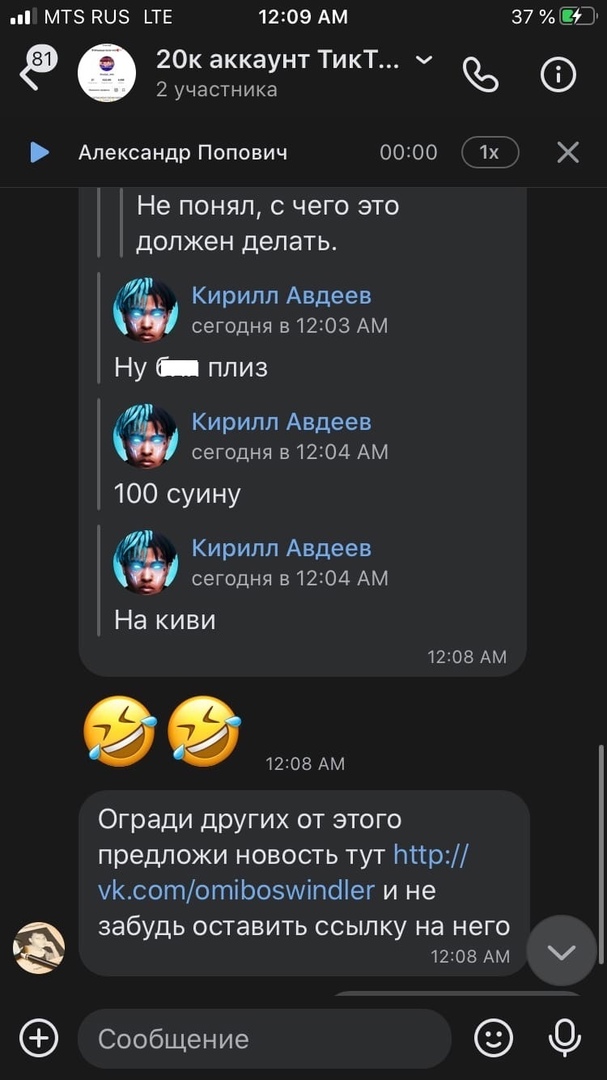This screenshot has height=1080, width=607.
Task: Record a voice message with the microphone
Action: pos(565,1038)
